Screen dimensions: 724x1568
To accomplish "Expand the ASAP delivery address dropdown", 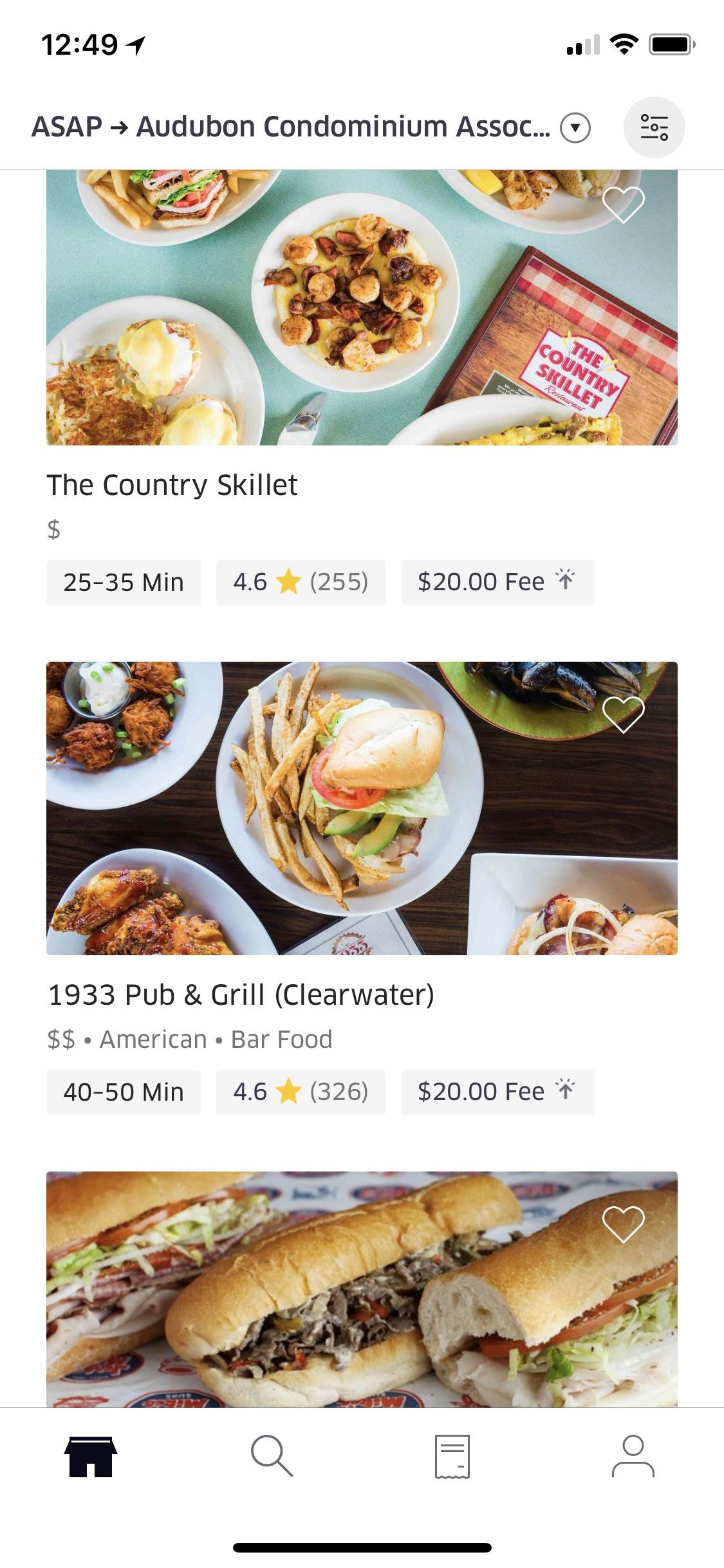I will click(575, 127).
